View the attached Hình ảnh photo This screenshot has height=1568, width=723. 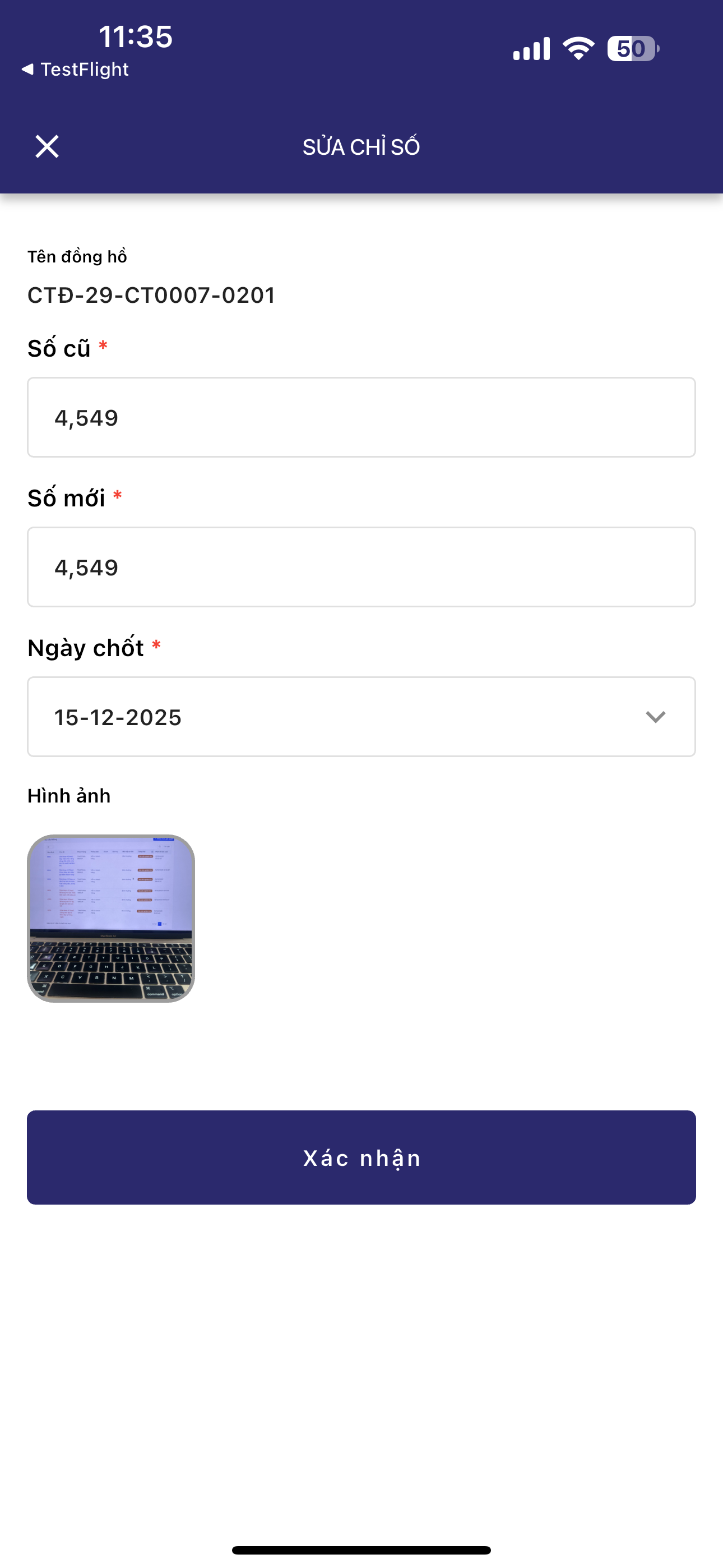tap(111, 919)
